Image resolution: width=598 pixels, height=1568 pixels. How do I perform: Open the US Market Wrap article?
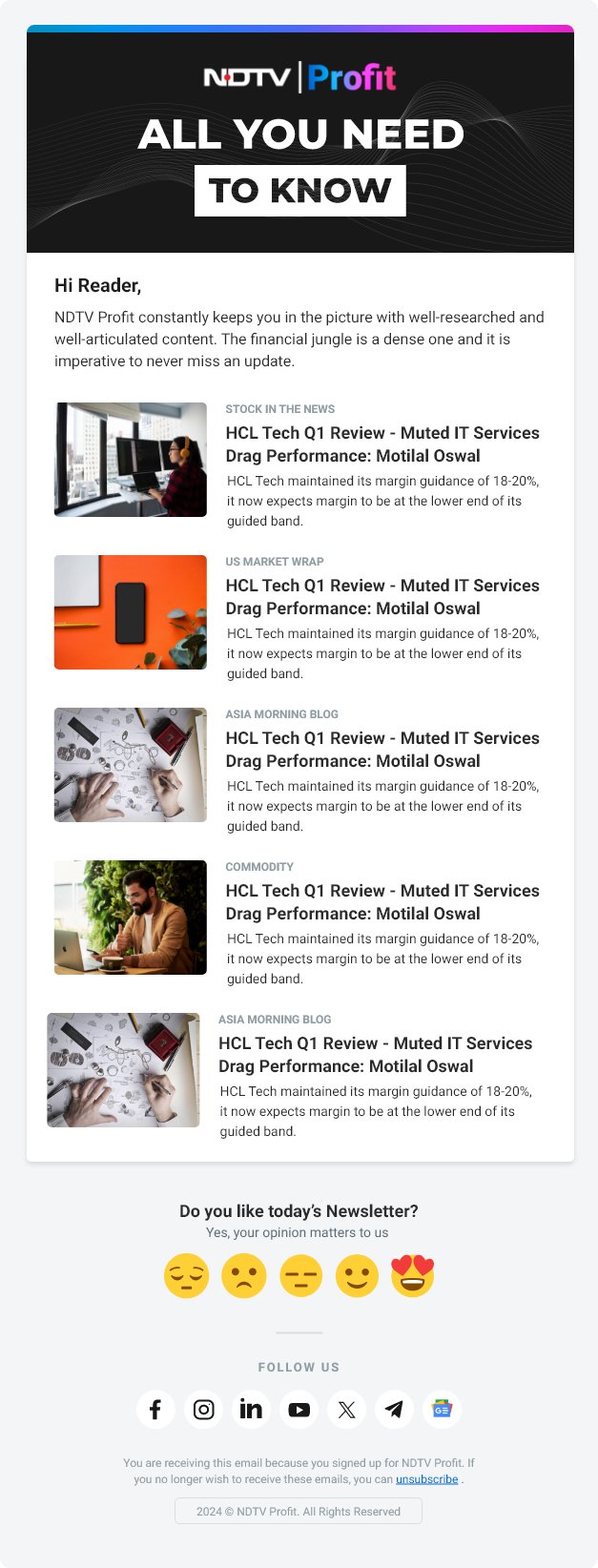click(381, 596)
